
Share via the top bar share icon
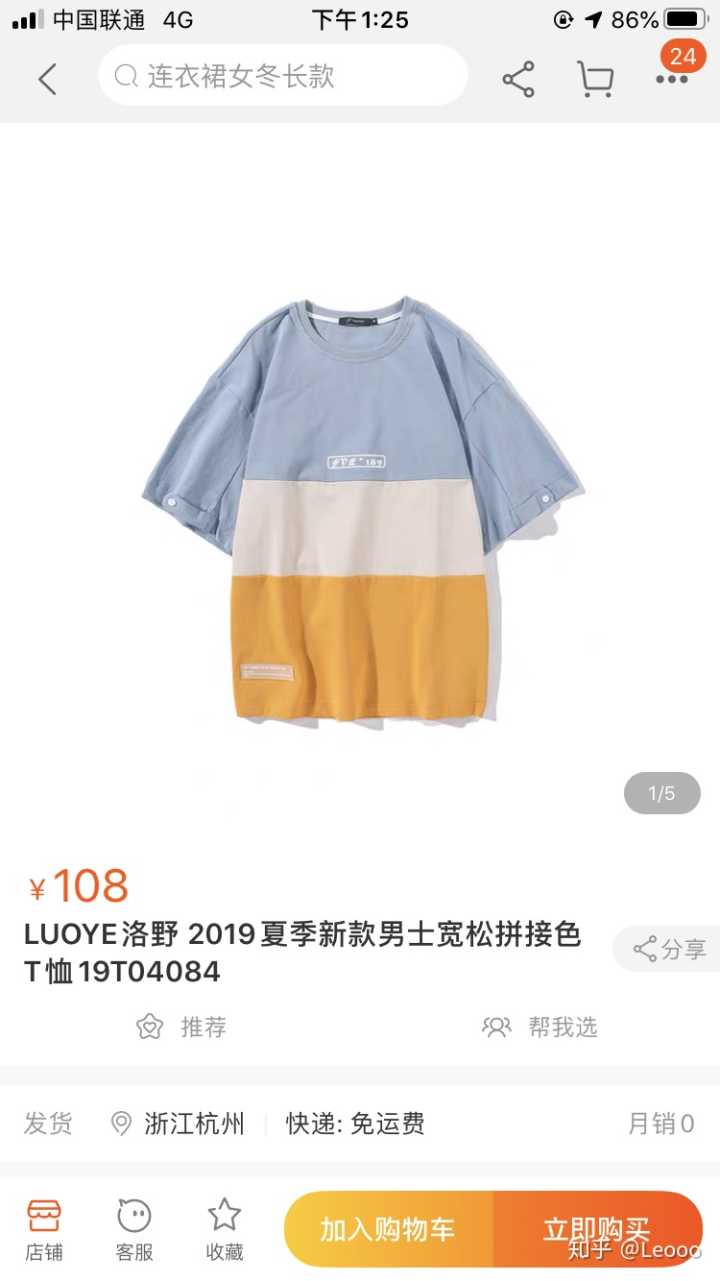[518, 79]
